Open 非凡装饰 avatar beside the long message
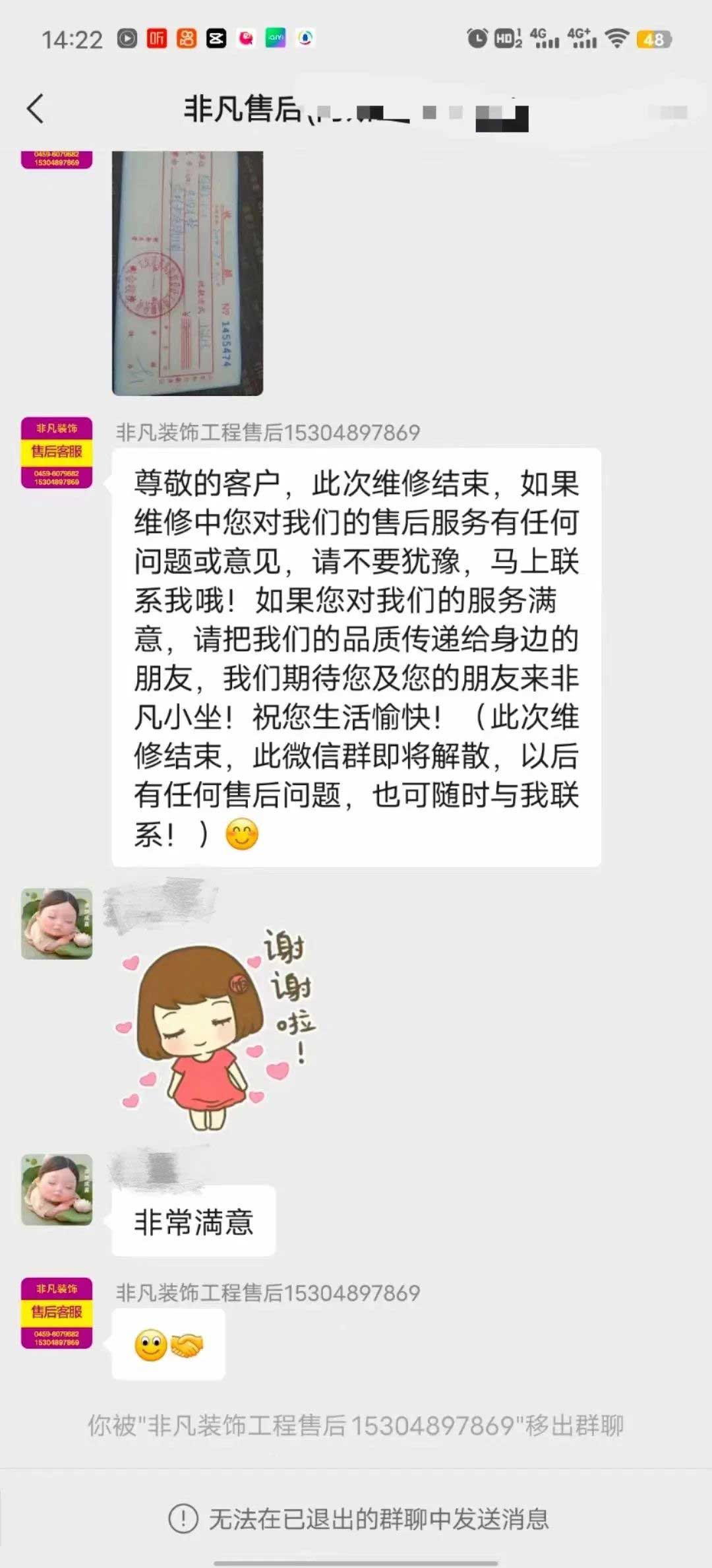Viewport: 712px width, 1568px height. [x=57, y=453]
